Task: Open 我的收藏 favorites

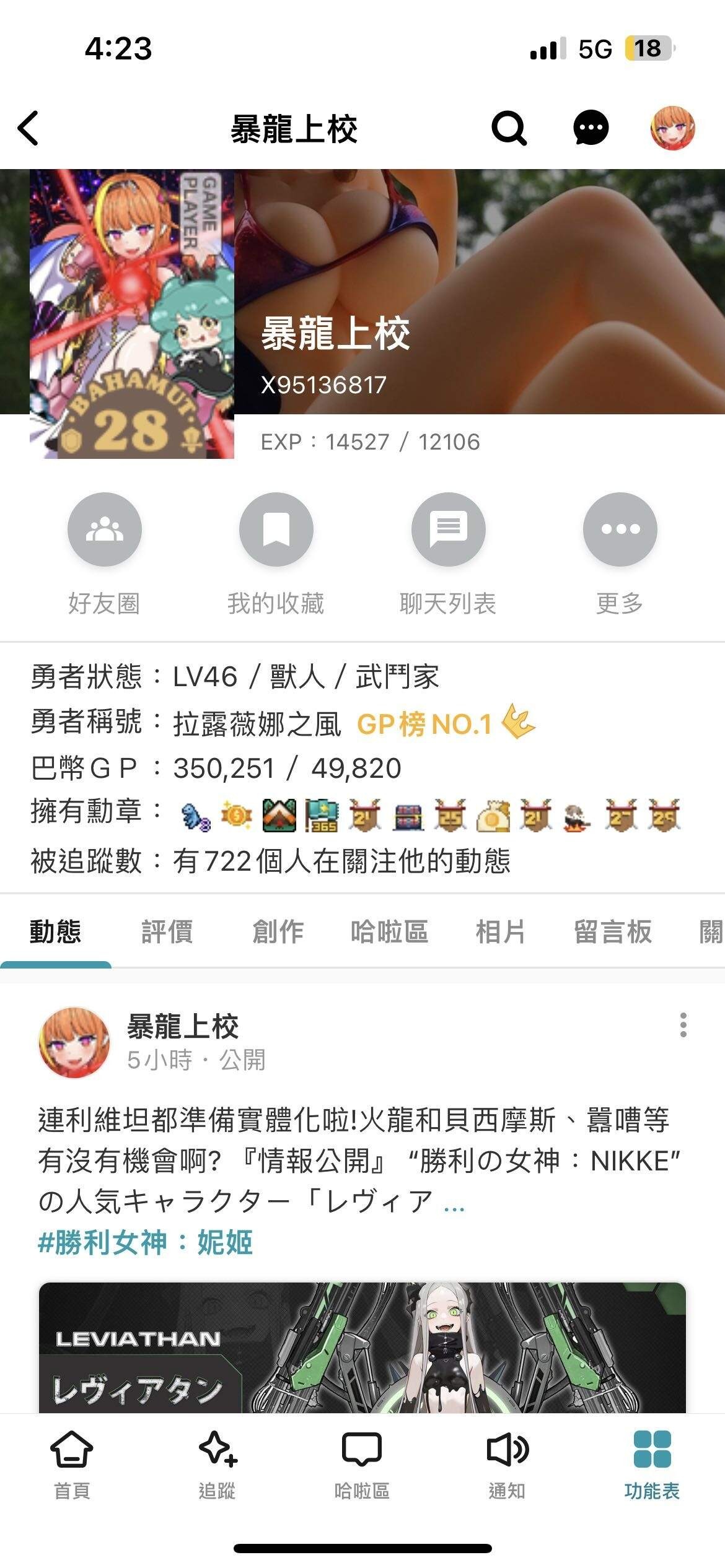Action: (277, 531)
